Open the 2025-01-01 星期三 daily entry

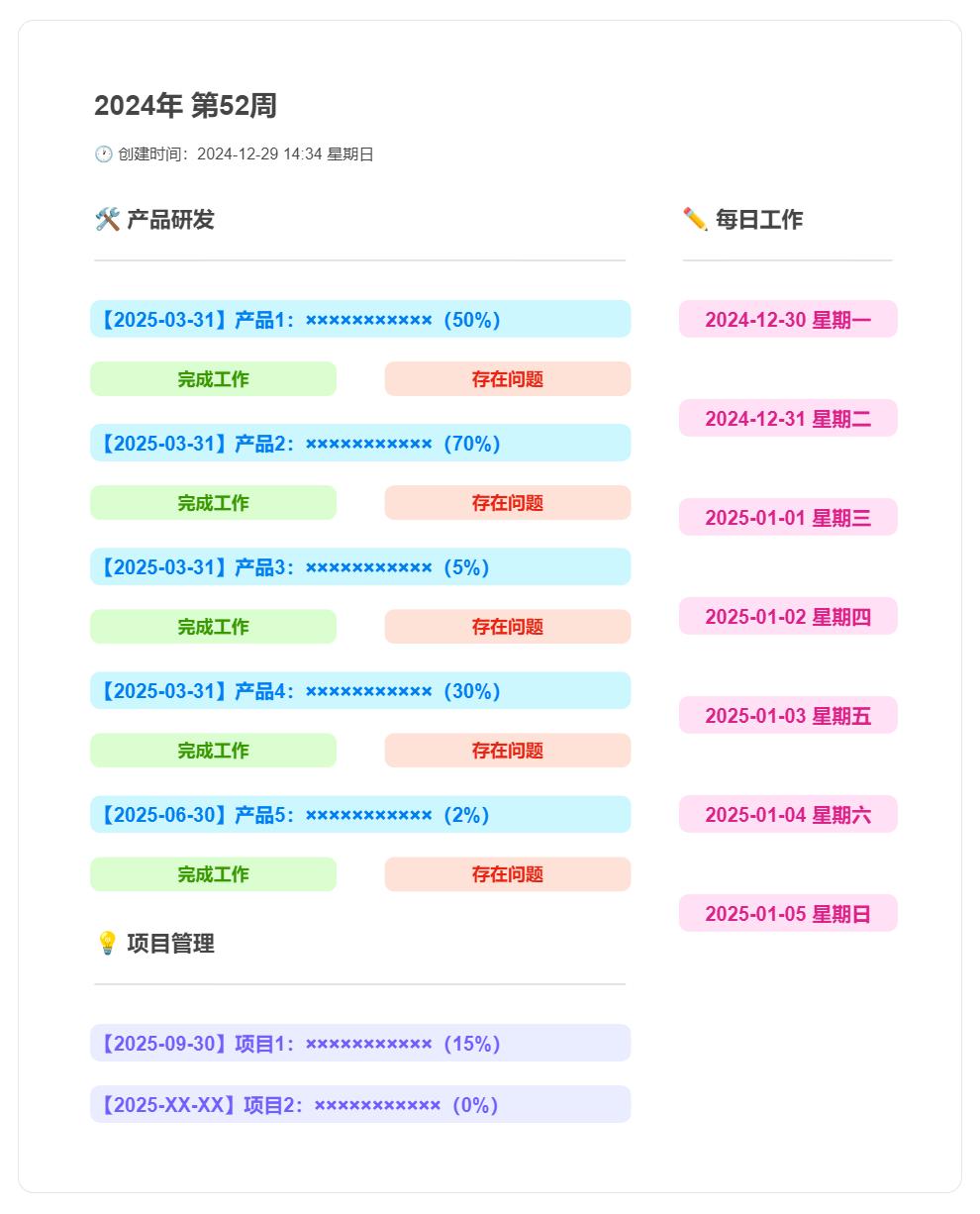[787, 517]
